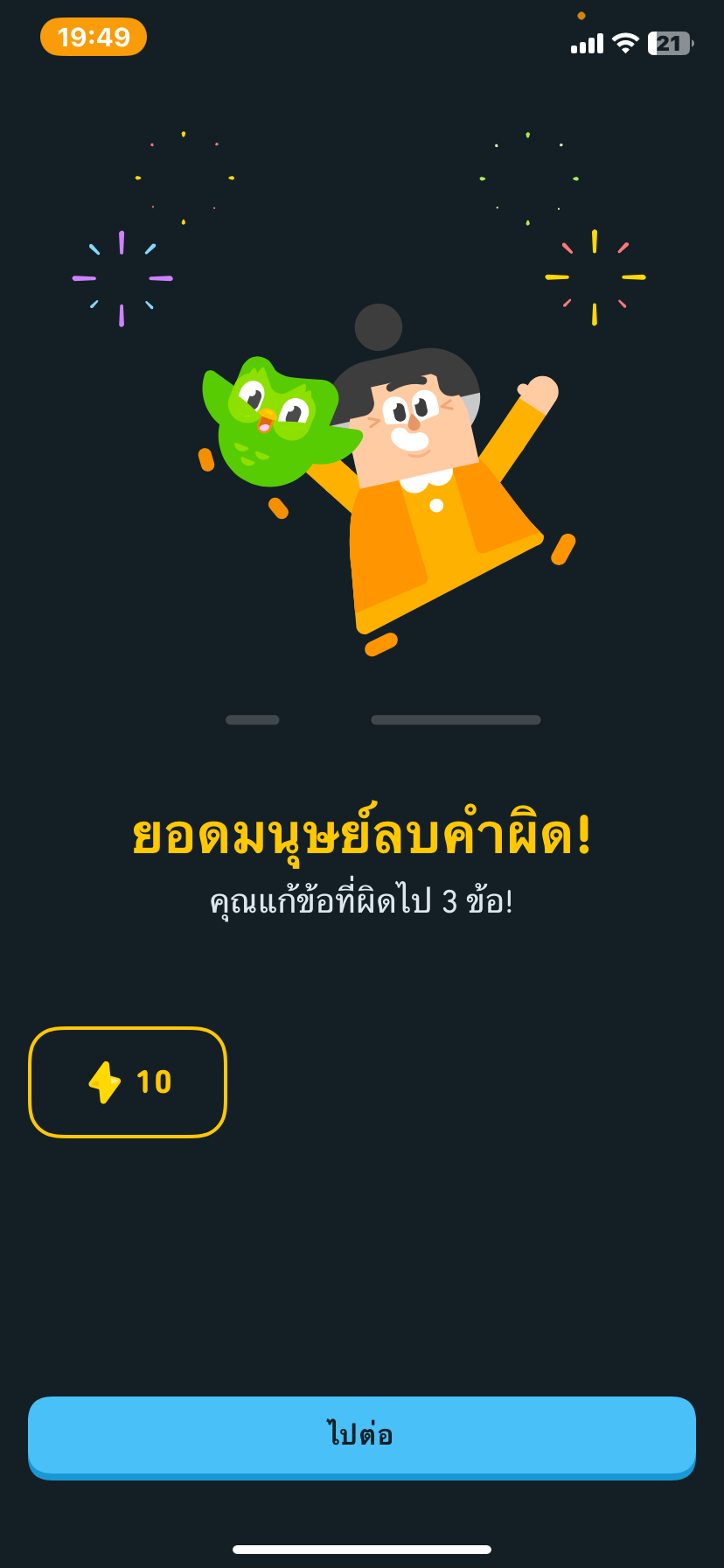Tap the subtitle mentioning 3 corrections

pos(362,899)
